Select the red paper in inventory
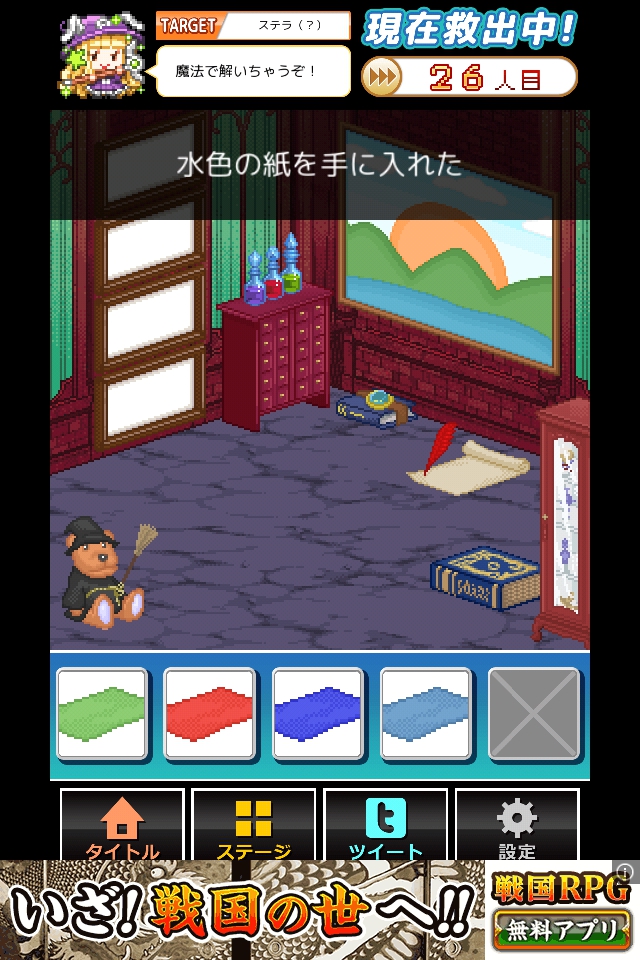Image resolution: width=640 pixels, height=960 pixels. pos(210,714)
